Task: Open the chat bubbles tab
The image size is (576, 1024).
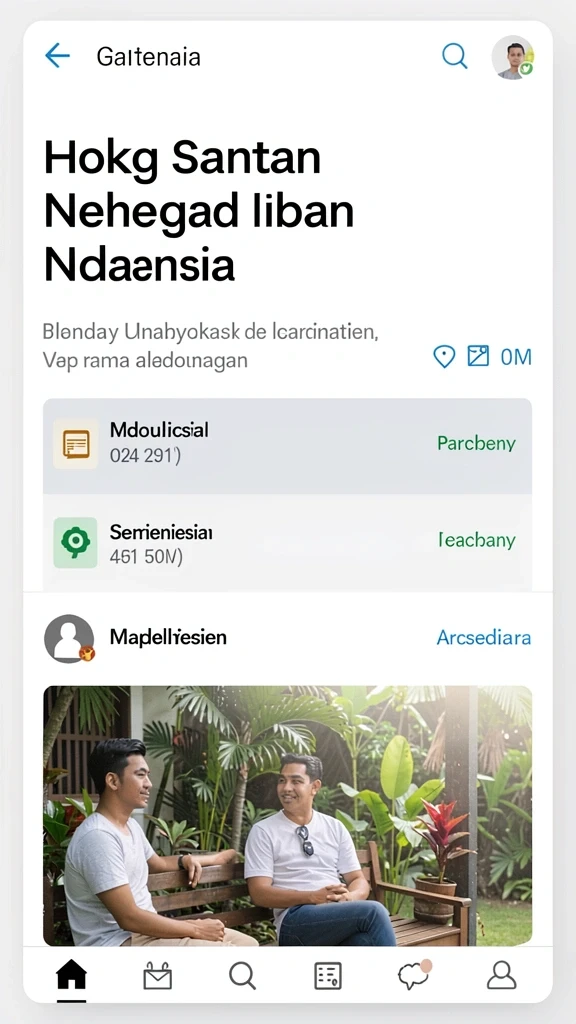Action: 415,975
